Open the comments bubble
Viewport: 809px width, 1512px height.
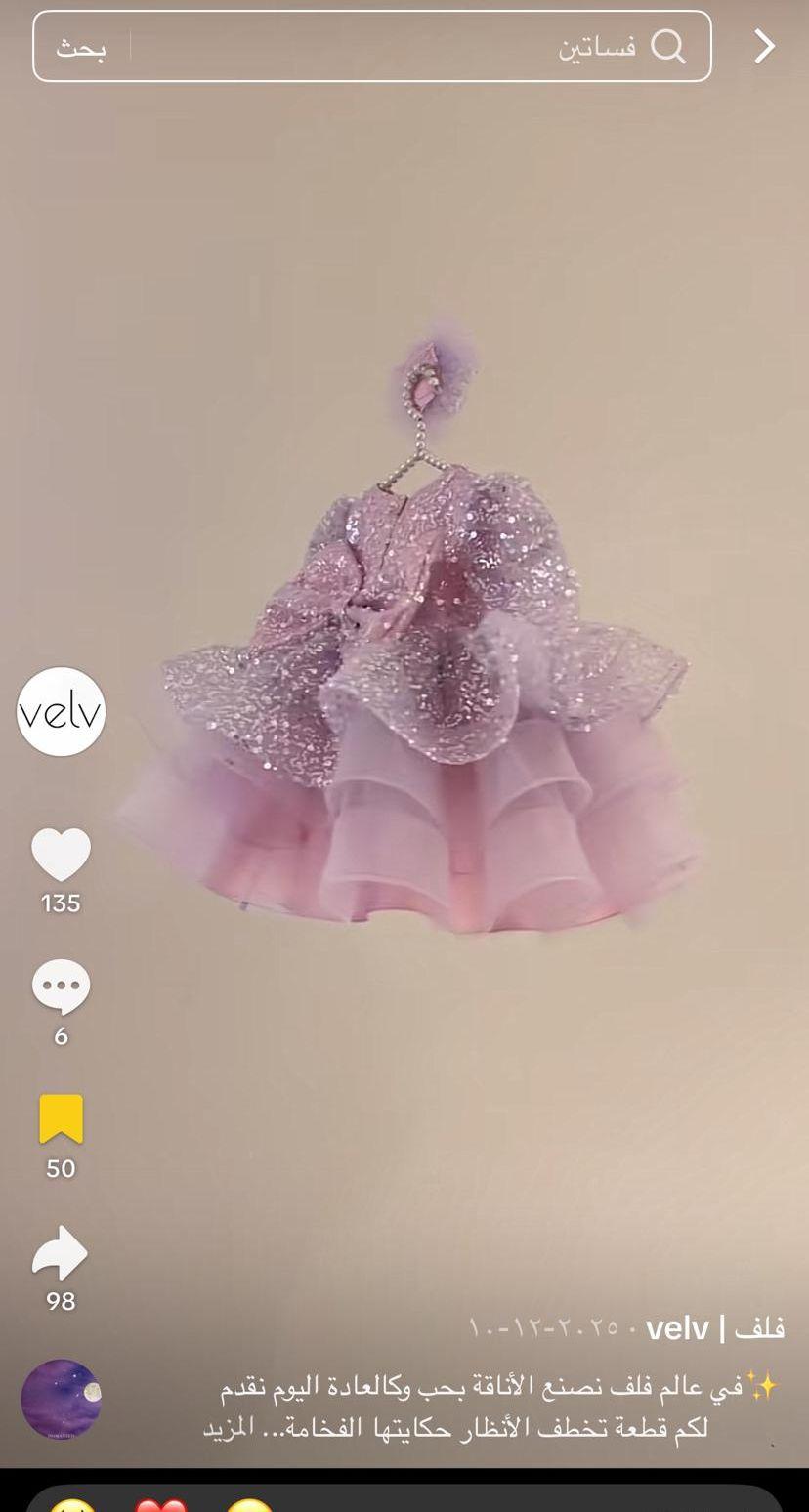(x=61, y=987)
